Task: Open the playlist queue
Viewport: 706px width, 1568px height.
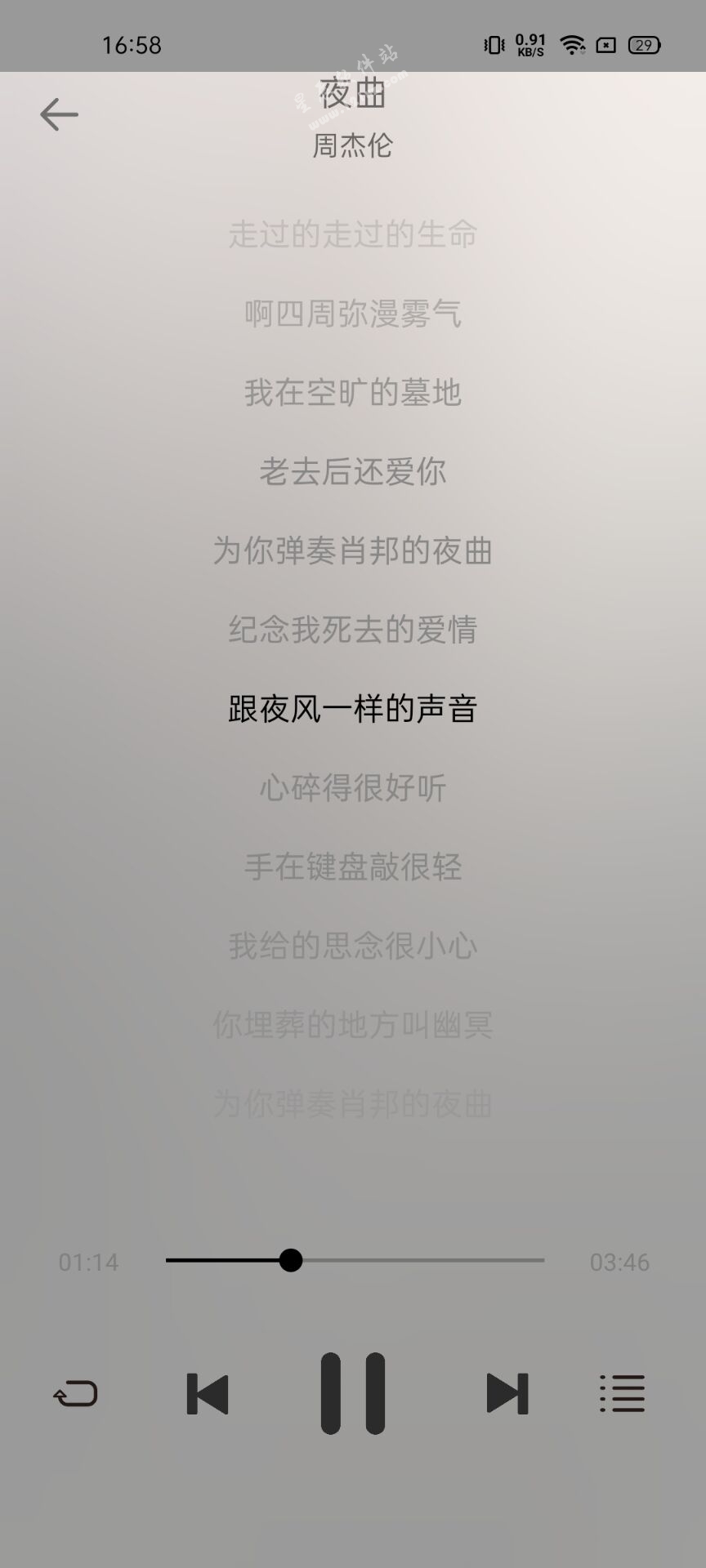Action: point(623,1393)
